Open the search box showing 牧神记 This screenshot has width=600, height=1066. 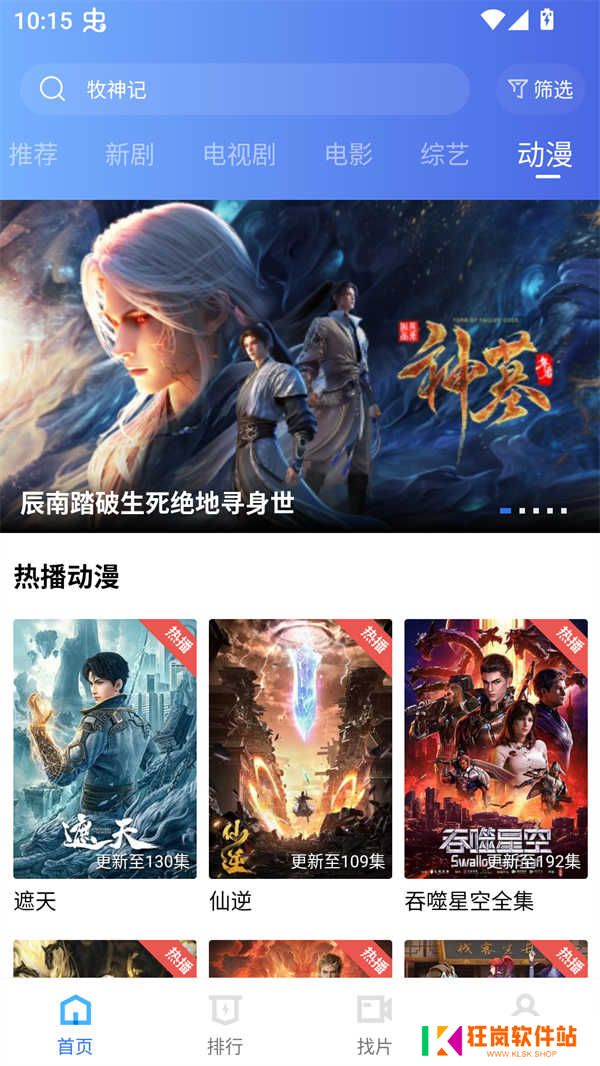[x=245, y=90]
